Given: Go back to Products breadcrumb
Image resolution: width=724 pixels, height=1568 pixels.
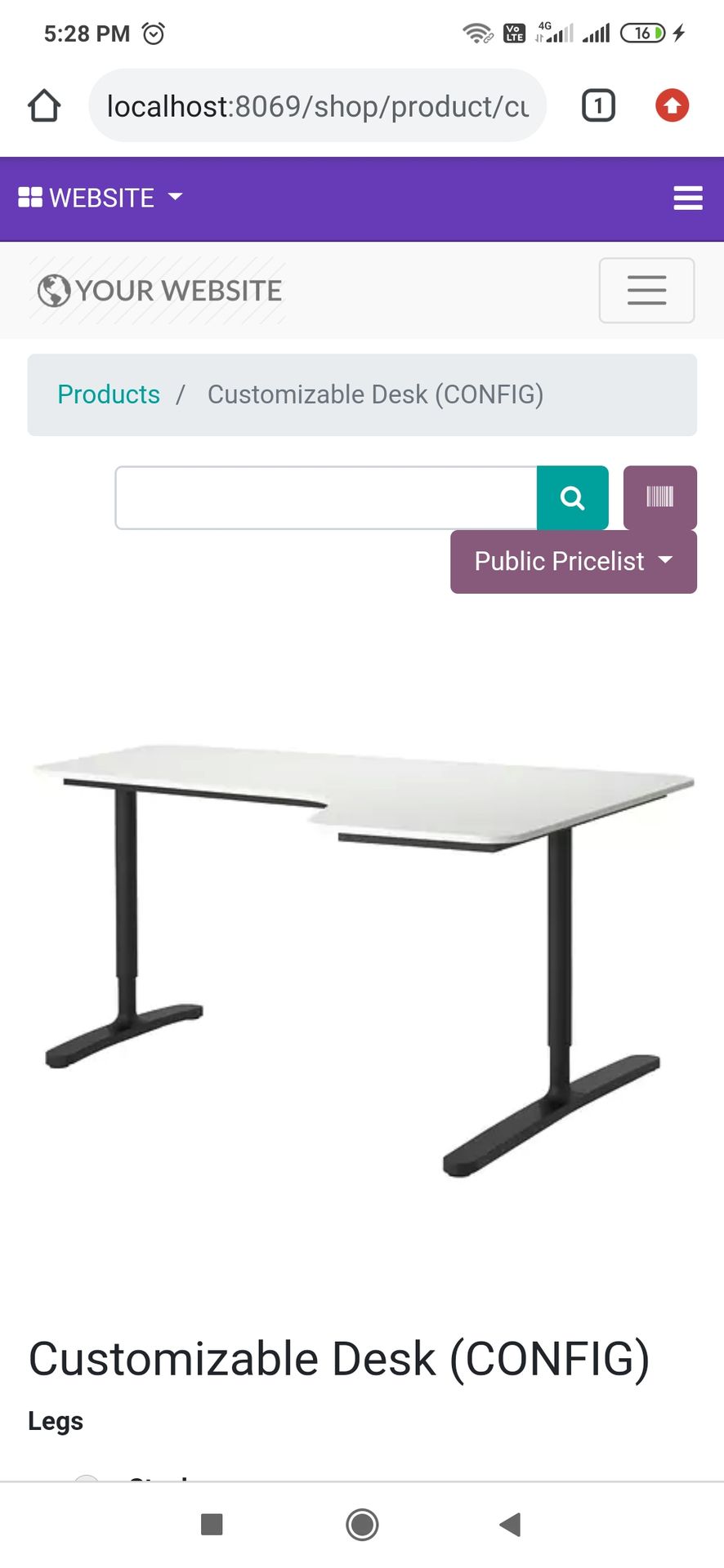Looking at the screenshot, I should (x=109, y=394).
